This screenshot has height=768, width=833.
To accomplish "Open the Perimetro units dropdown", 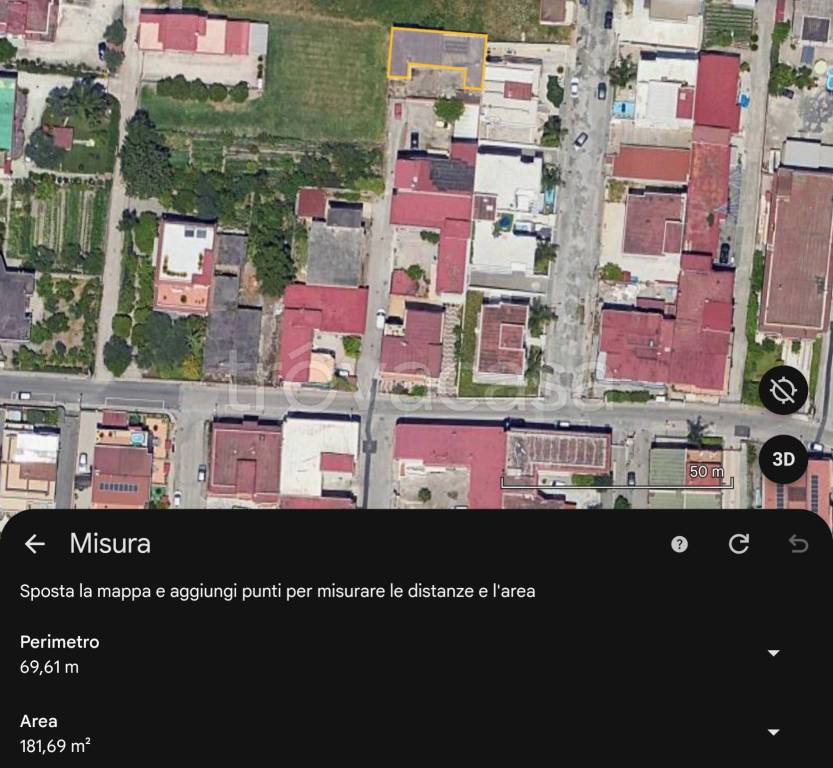I will [x=773, y=653].
